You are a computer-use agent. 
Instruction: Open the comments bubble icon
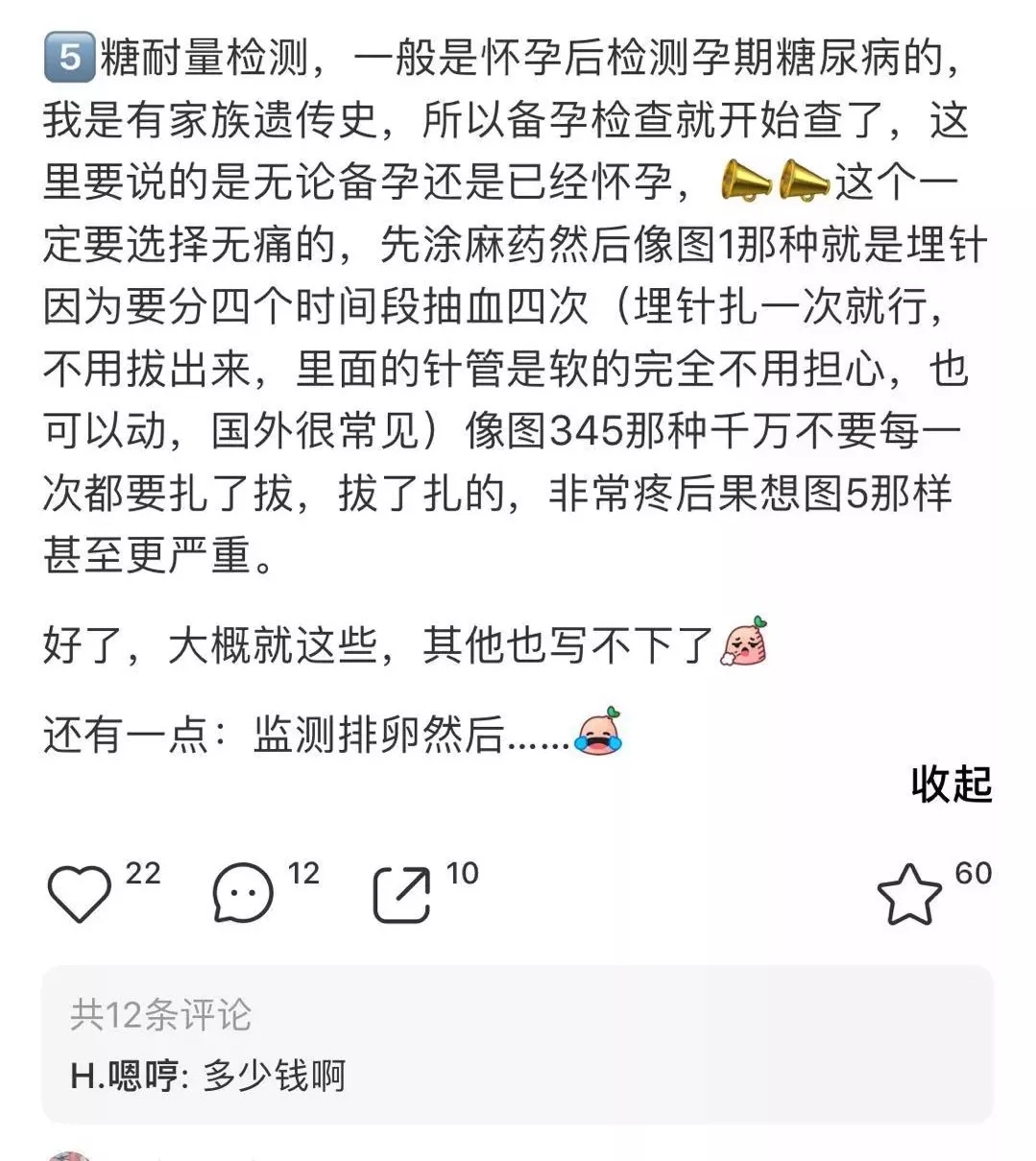242,893
